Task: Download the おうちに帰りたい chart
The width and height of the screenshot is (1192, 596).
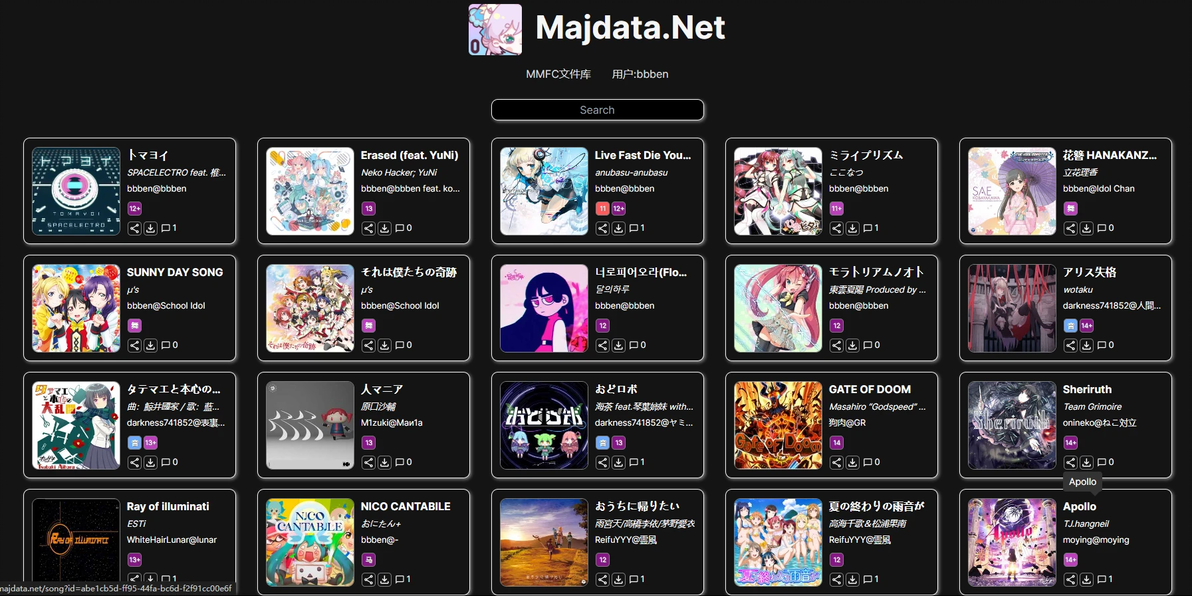Action: point(618,579)
